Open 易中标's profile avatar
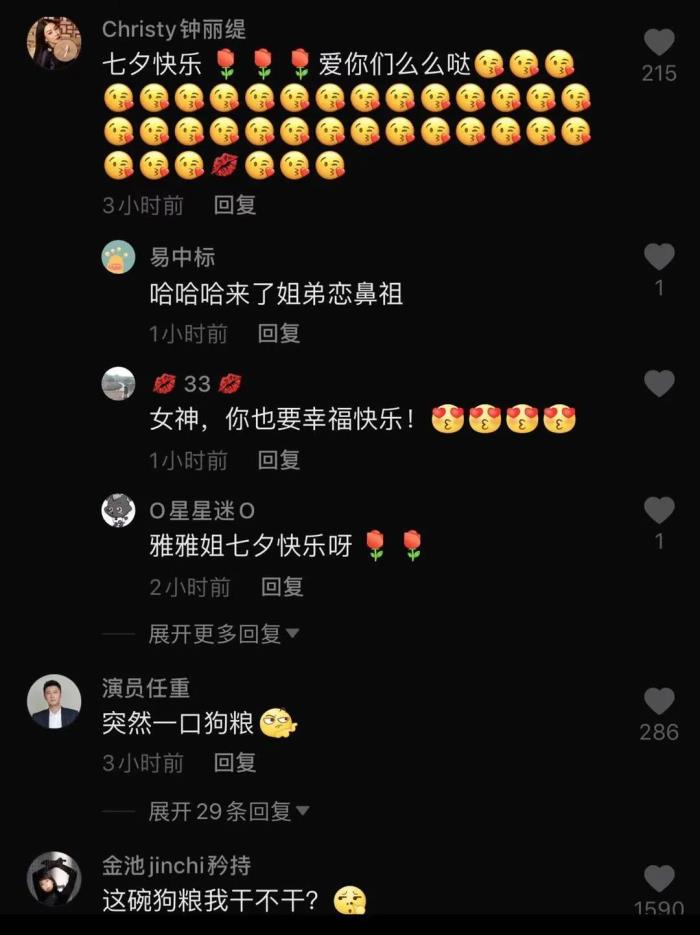Screen dimensions: 700x935 point(119,257)
